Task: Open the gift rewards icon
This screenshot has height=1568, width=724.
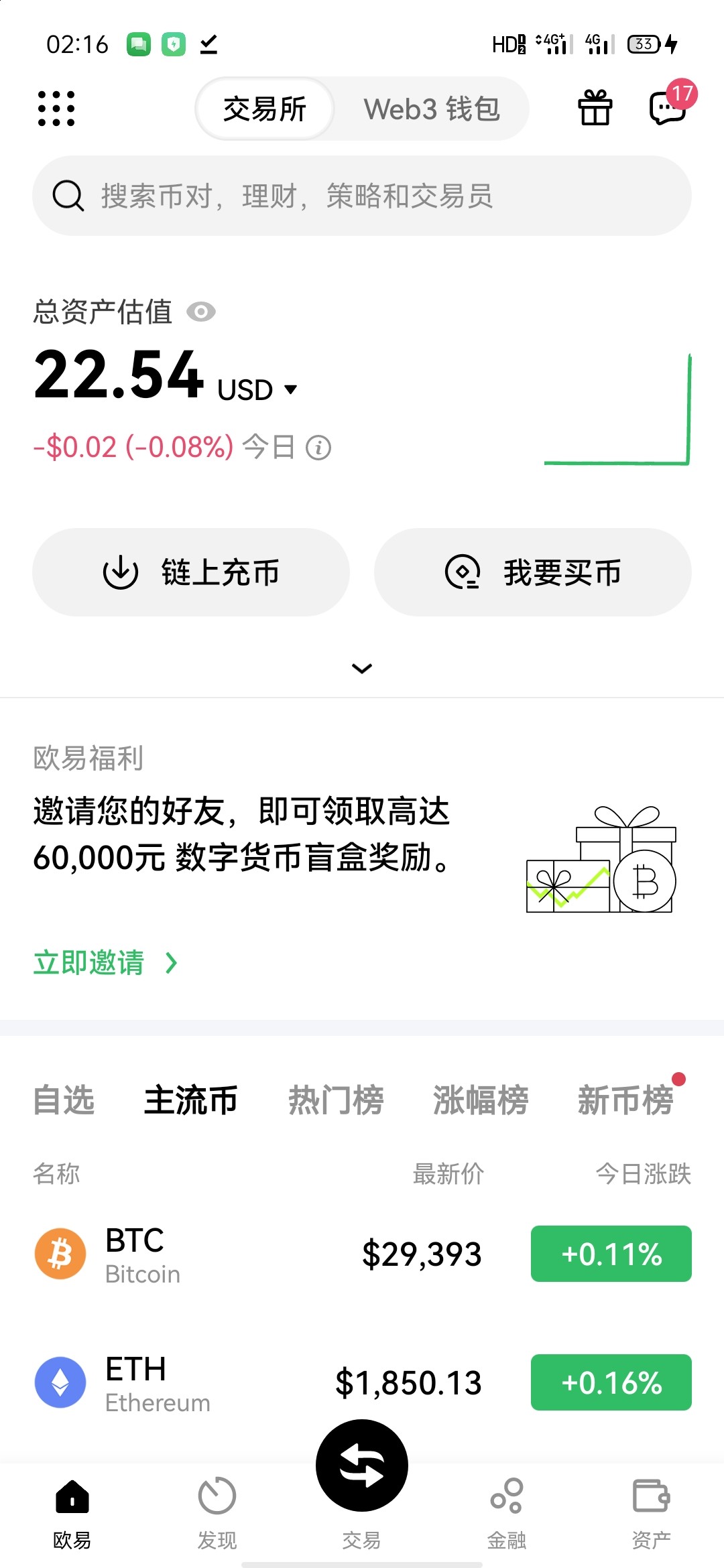Action: pos(595,109)
